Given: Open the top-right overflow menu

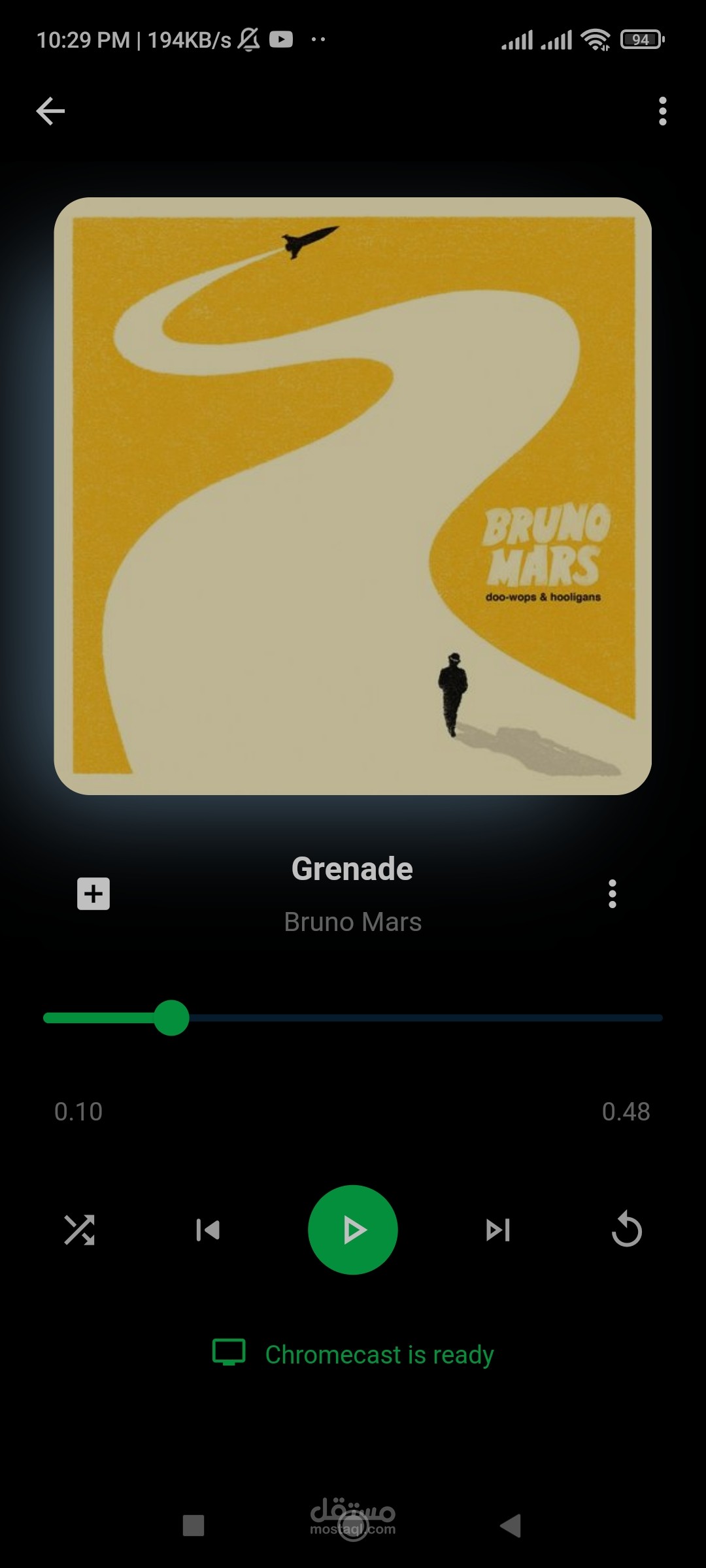Looking at the screenshot, I should click(x=662, y=110).
